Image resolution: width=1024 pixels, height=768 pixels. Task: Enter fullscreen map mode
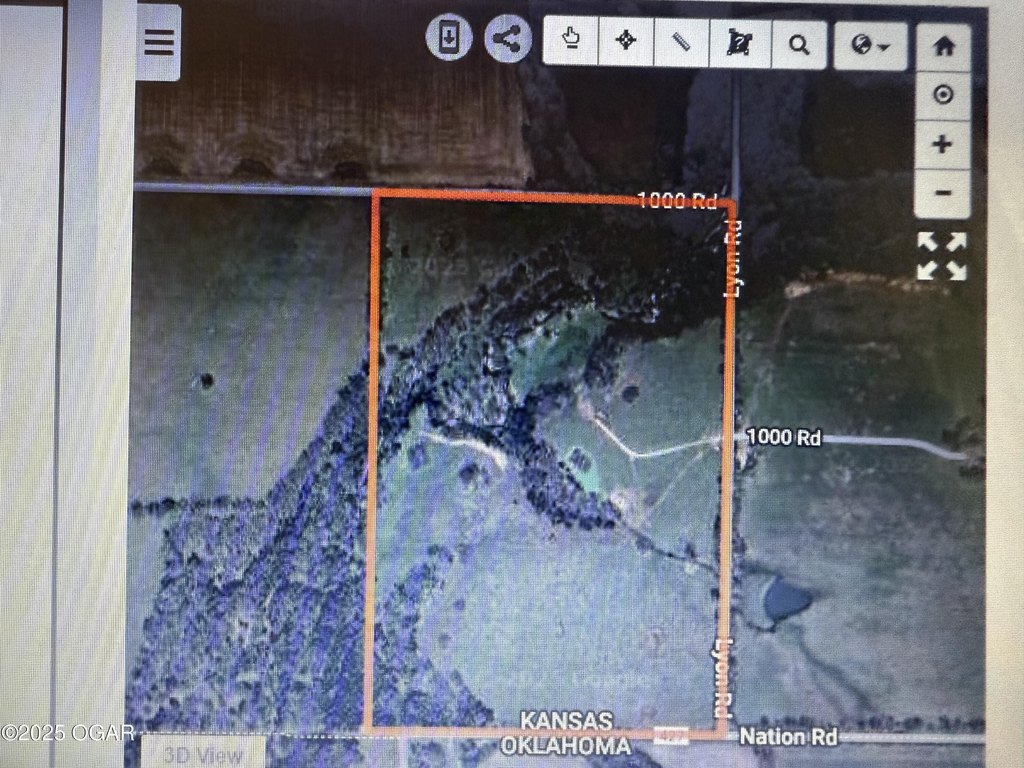coord(942,256)
